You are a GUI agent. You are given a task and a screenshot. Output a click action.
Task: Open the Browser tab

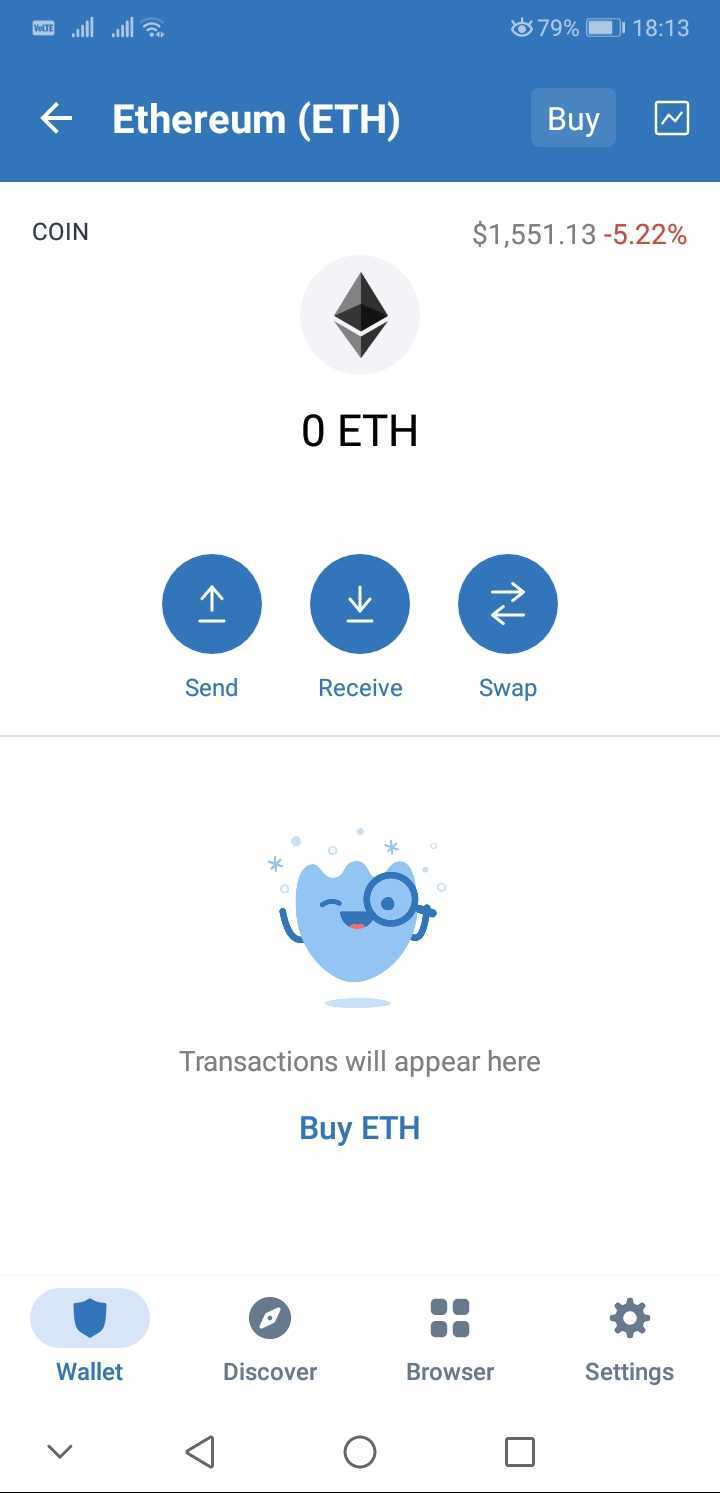450,1337
